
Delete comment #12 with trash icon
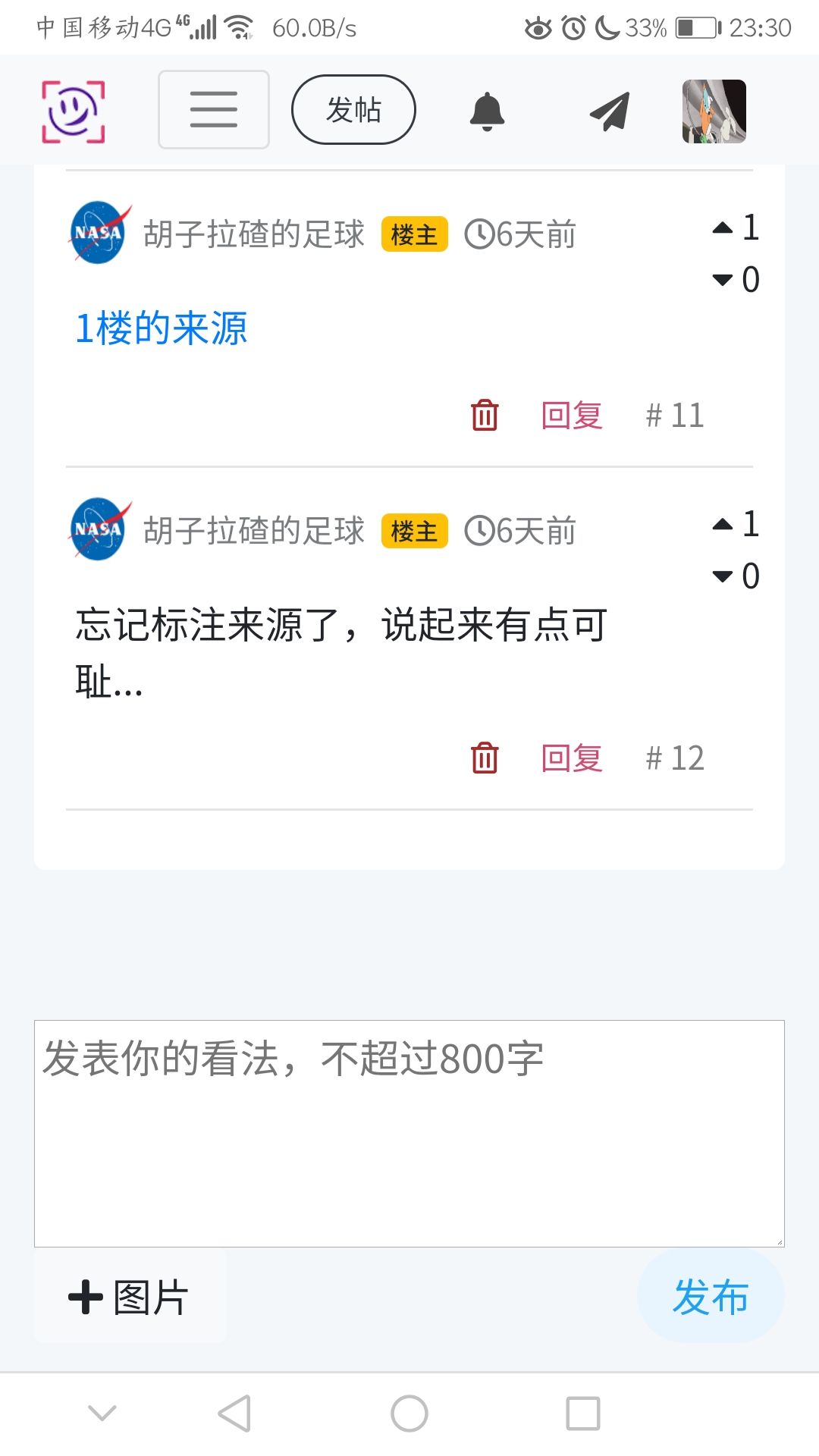pos(485,758)
